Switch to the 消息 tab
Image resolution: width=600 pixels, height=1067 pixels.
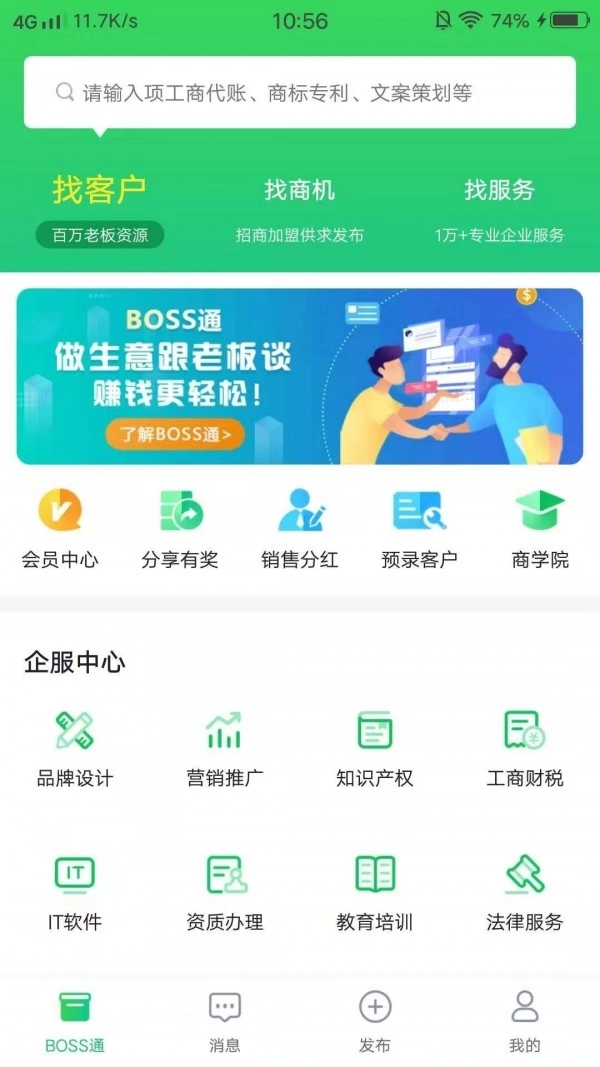click(225, 1022)
